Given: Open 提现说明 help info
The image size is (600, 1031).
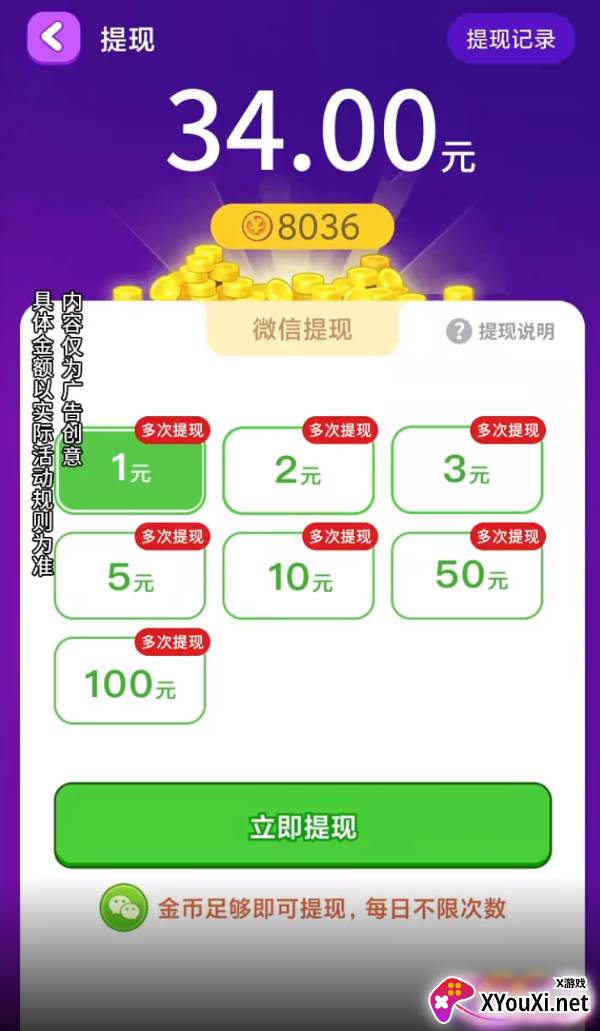Looking at the screenshot, I should (500, 331).
